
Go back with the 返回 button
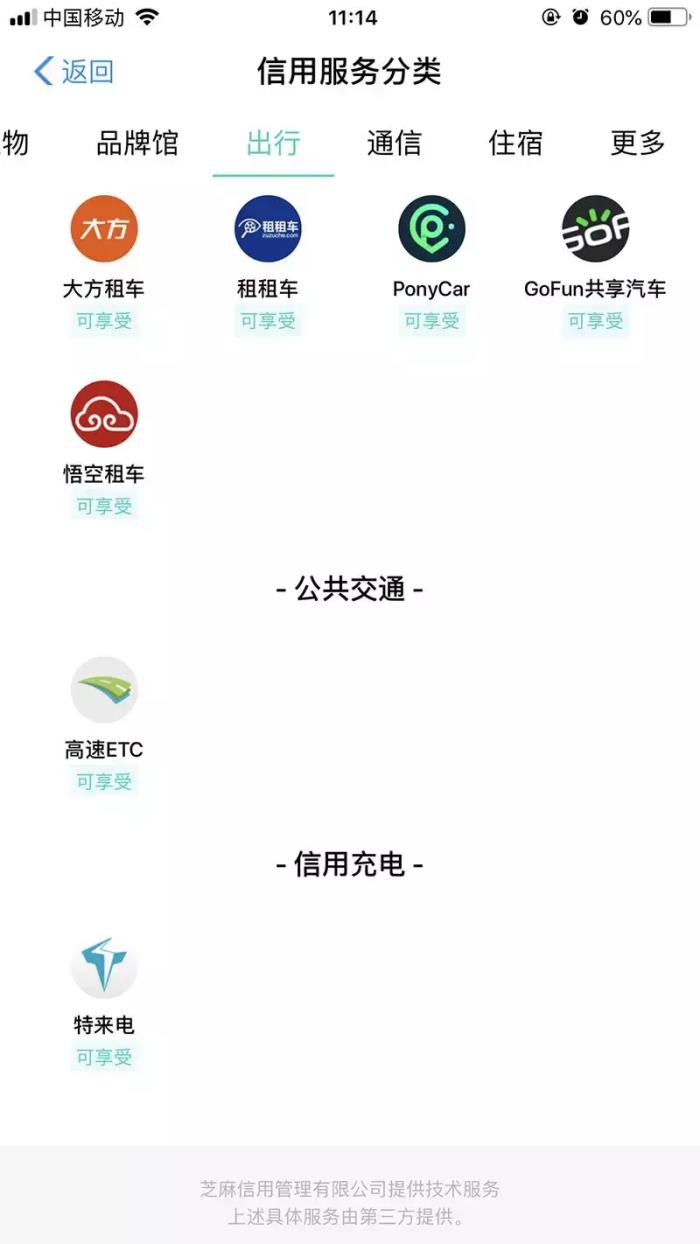point(74,72)
